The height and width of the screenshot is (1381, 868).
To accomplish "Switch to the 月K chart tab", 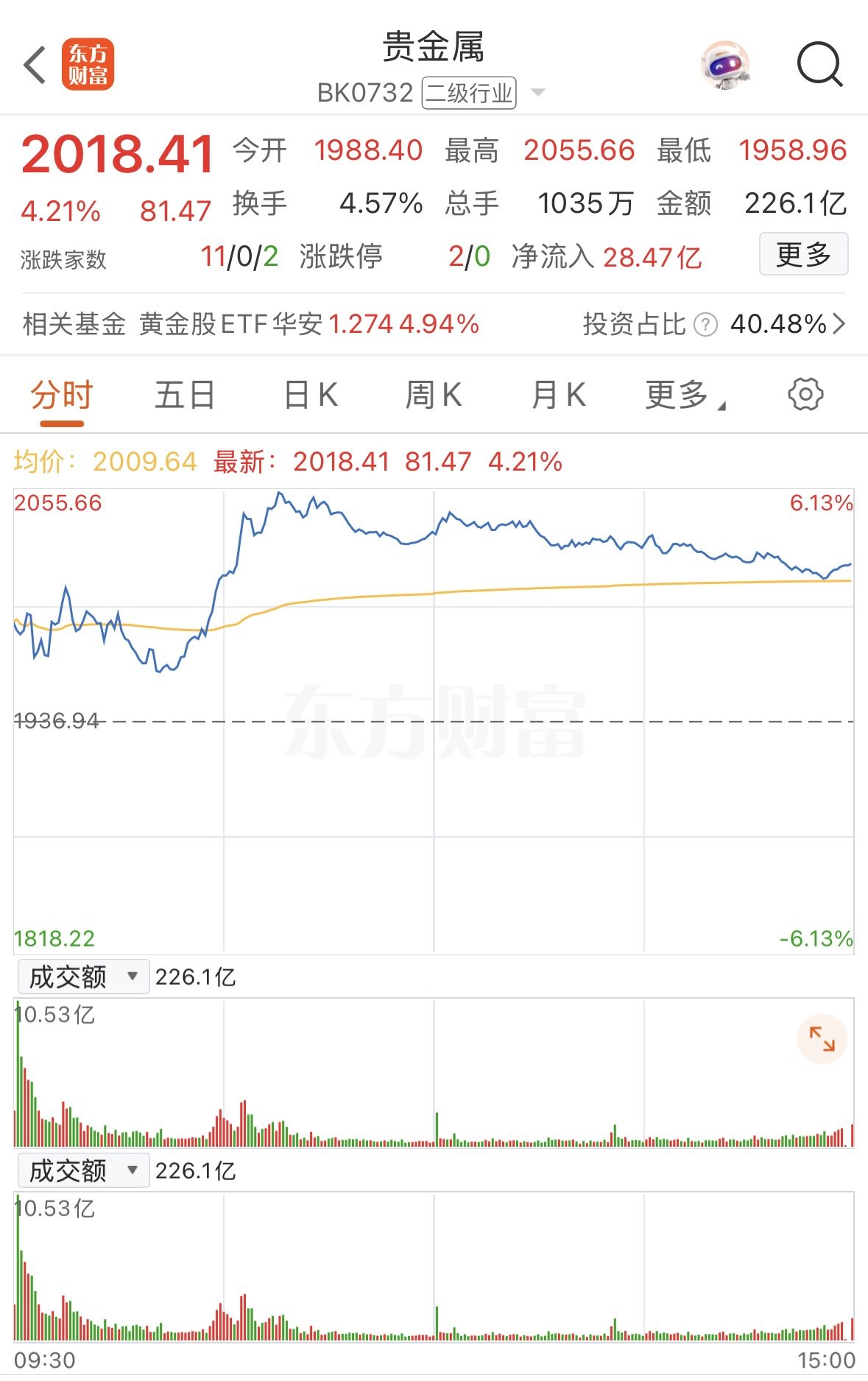I will pyautogui.click(x=559, y=396).
